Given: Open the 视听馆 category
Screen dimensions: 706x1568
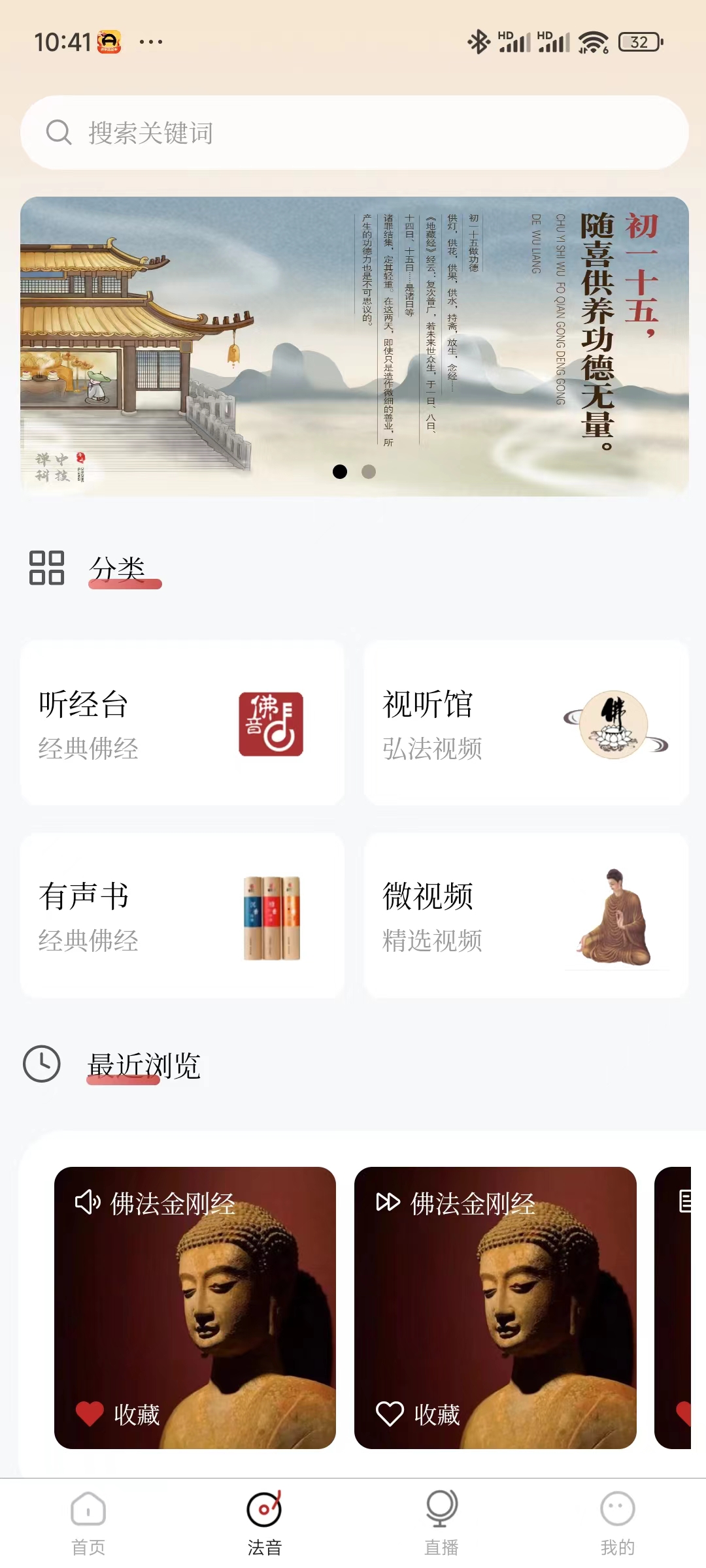Looking at the screenshot, I should click(526, 723).
